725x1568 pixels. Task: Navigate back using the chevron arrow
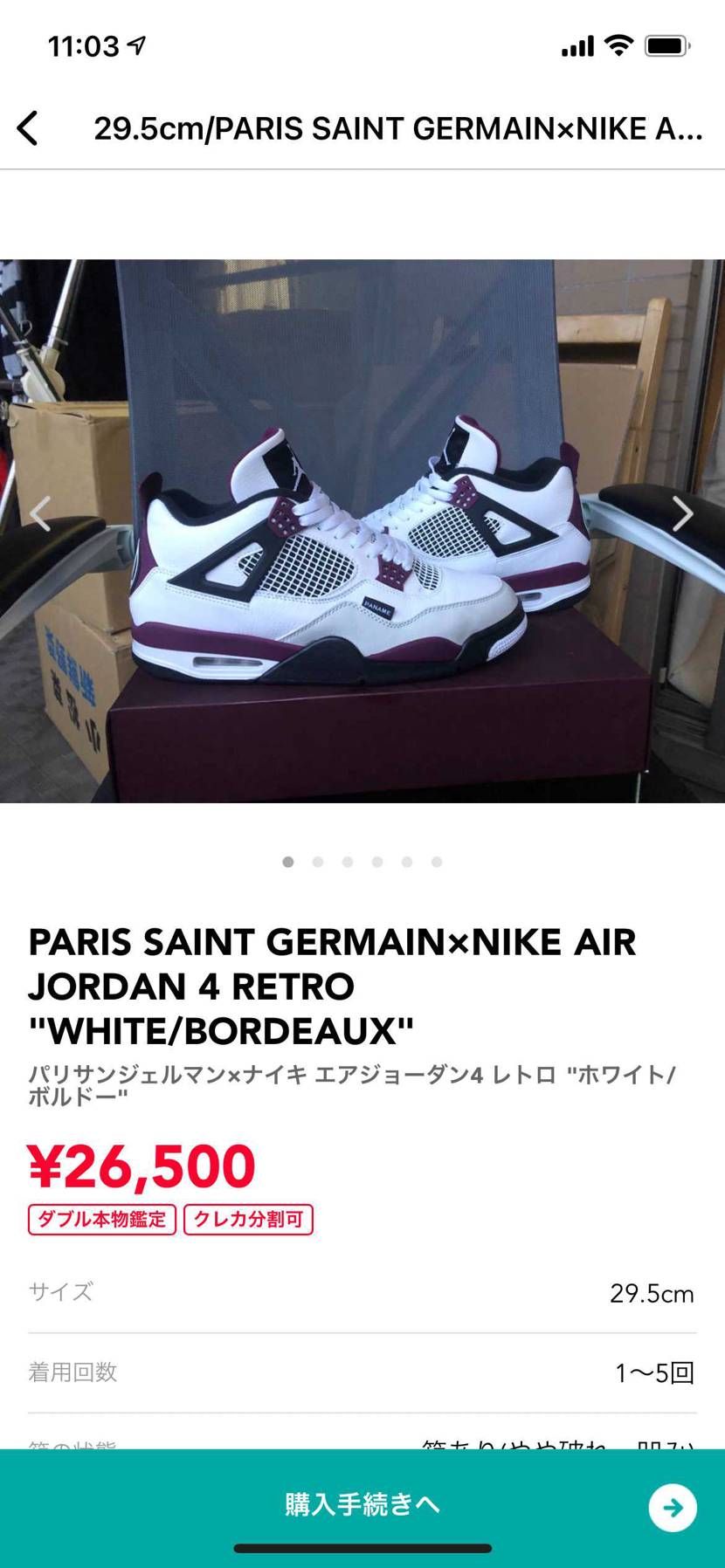click(x=29, y=127)
